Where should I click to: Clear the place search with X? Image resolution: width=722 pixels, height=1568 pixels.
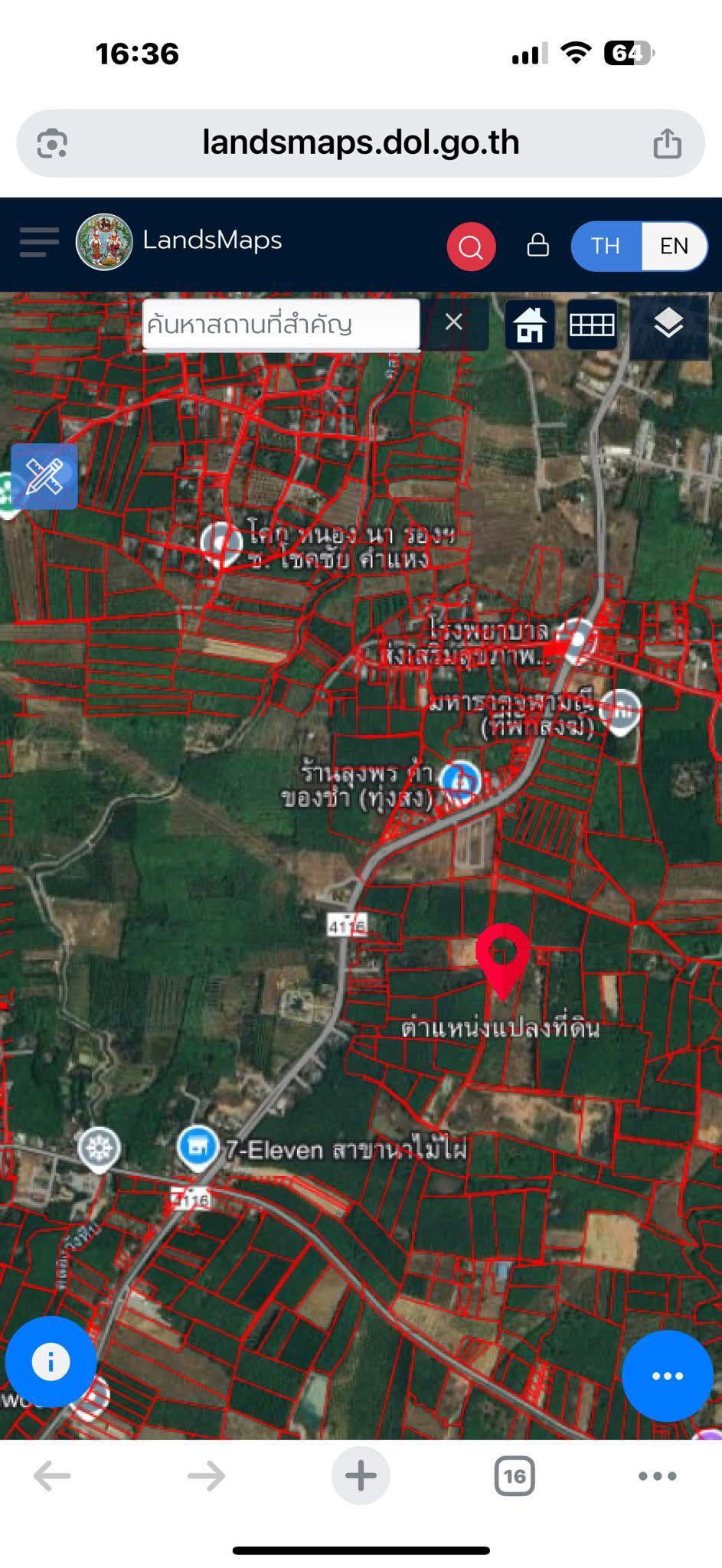pos(454,322)
